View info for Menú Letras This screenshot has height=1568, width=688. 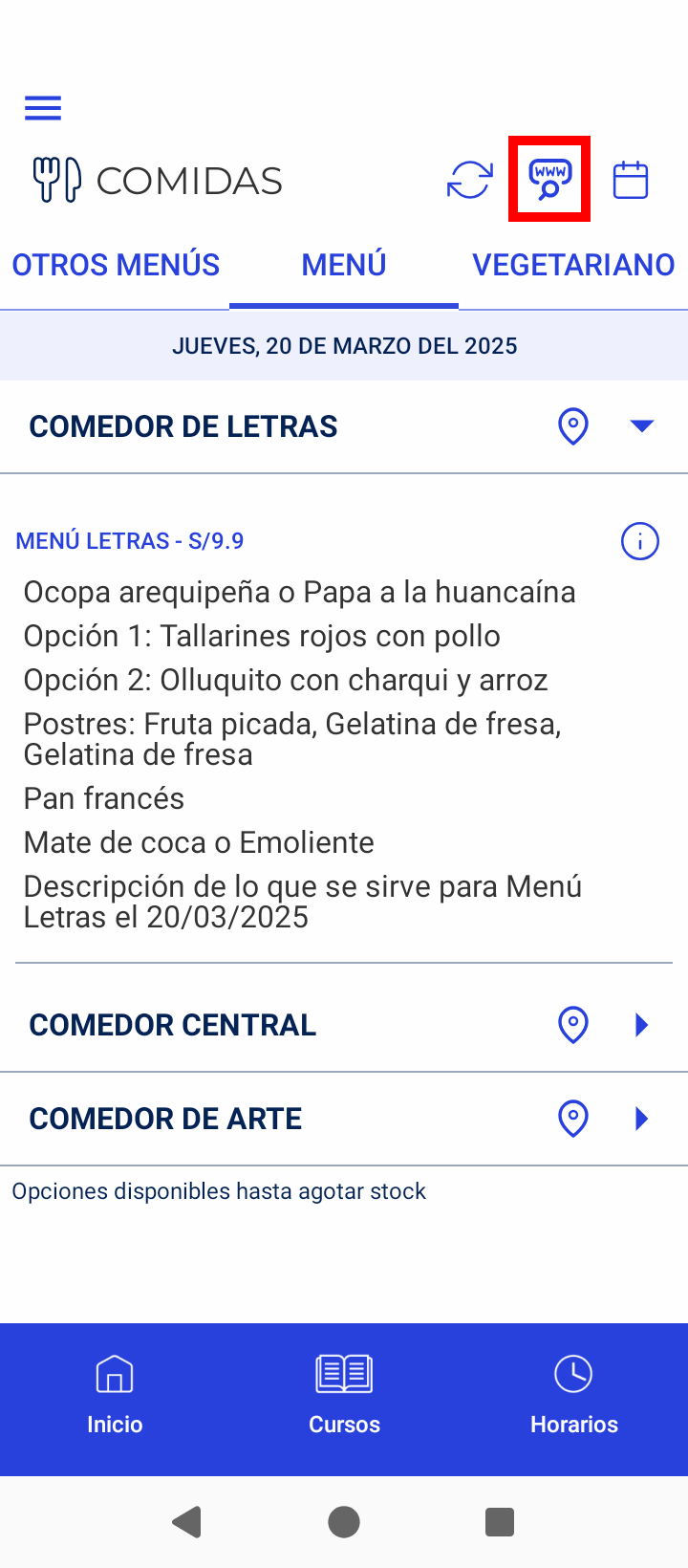point(640,541)
